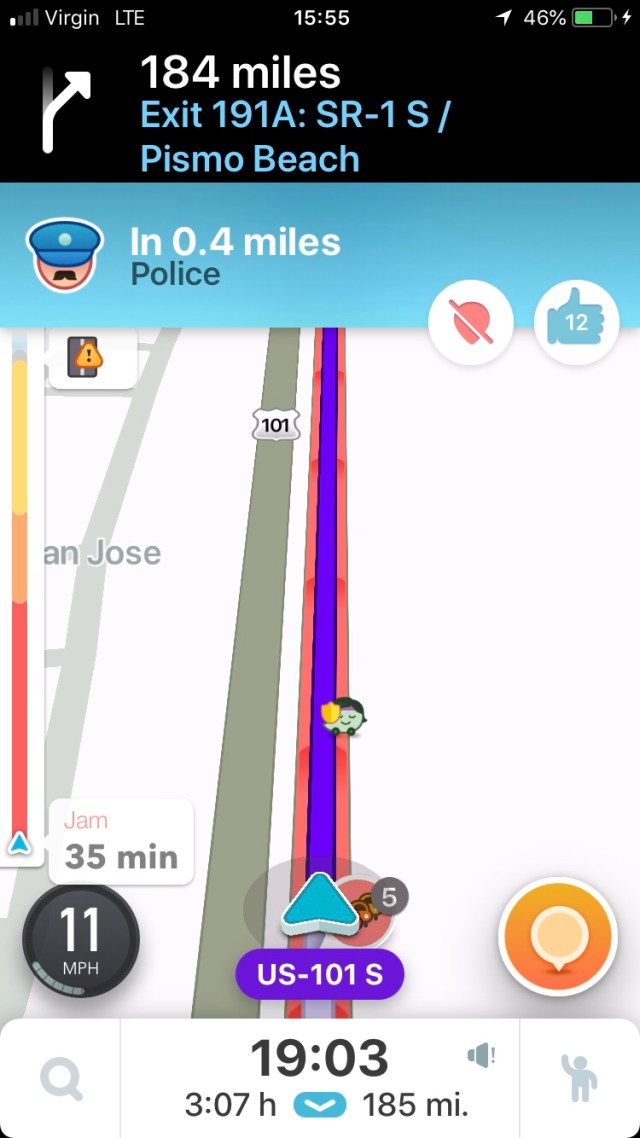640x1138 pixels.
Task: Open the carpool waving-person icon
Action: (580, 1079)
